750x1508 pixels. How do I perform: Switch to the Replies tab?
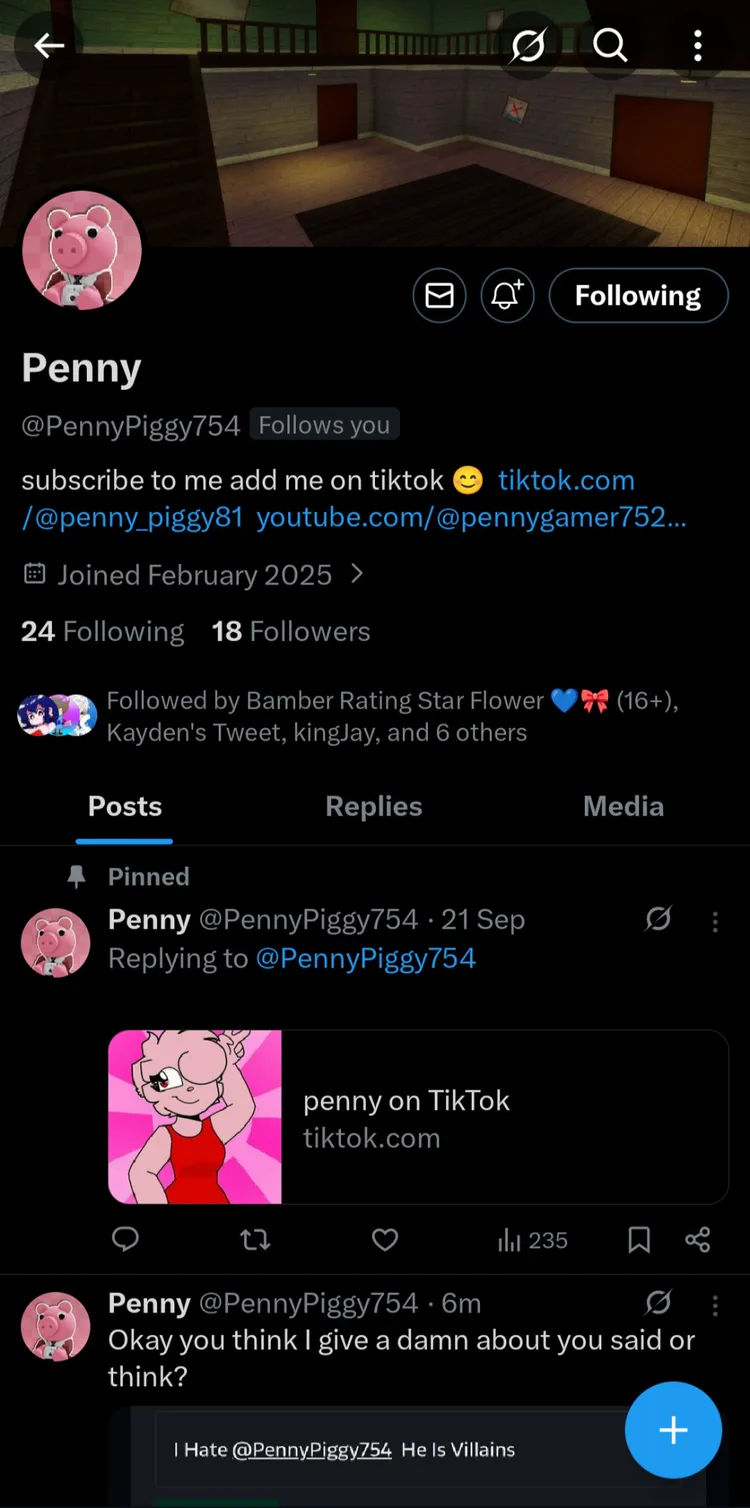(374, 807)
